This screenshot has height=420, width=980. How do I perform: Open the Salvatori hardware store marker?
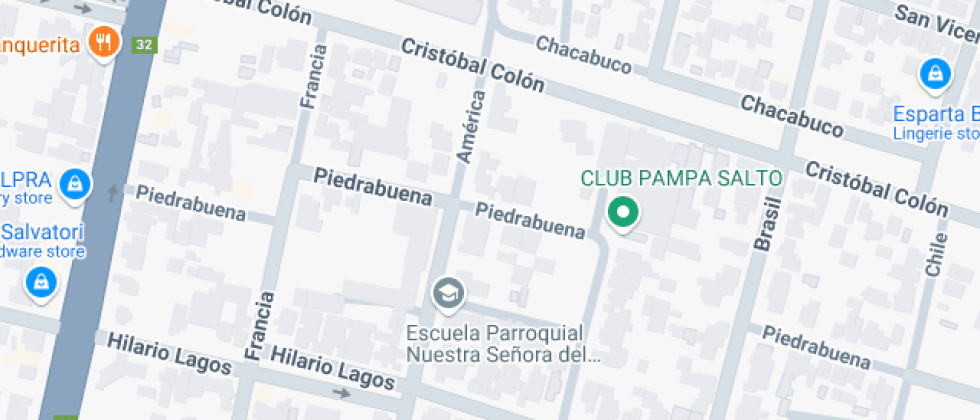pos(40,282)
